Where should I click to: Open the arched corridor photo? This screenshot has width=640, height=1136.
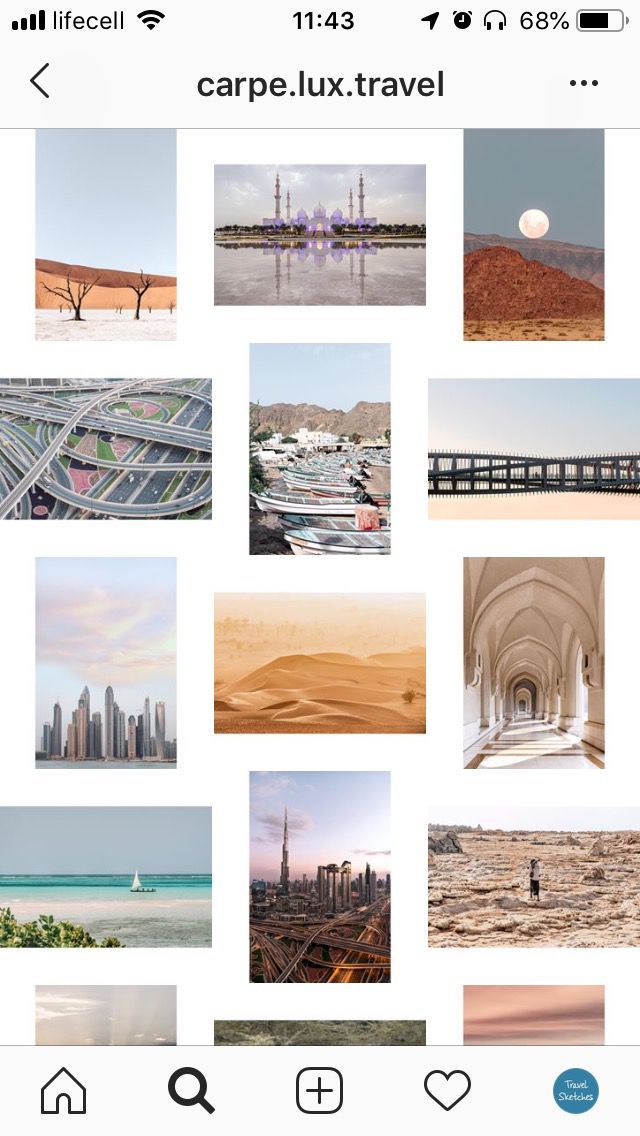click(533, 662)
